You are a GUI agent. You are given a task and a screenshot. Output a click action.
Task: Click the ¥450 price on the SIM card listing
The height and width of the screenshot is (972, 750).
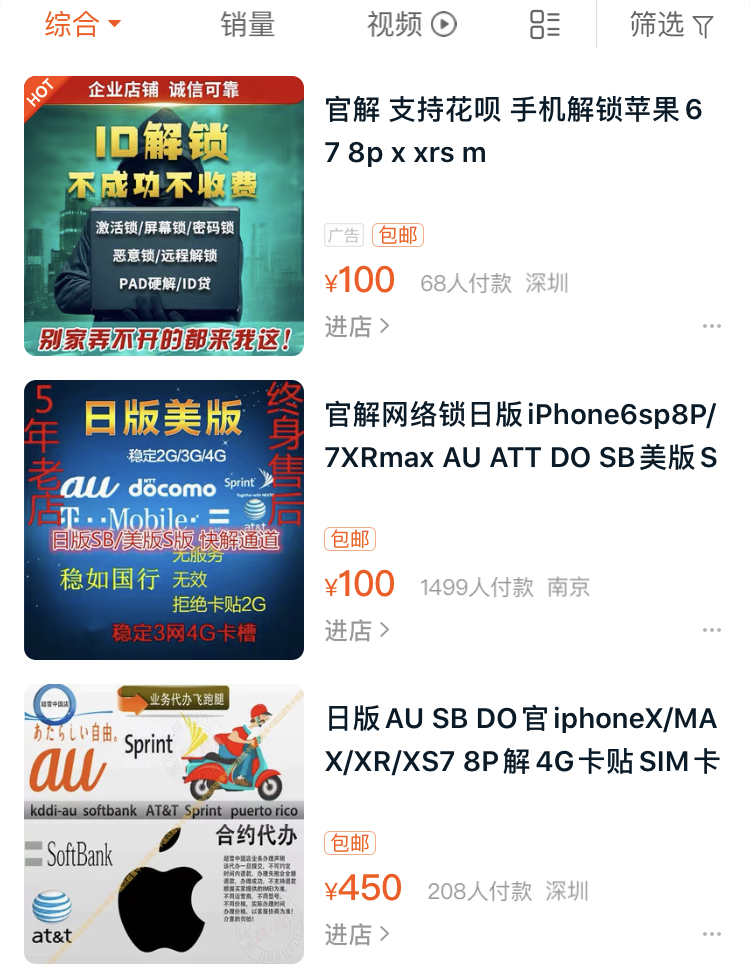click(362, 887)
